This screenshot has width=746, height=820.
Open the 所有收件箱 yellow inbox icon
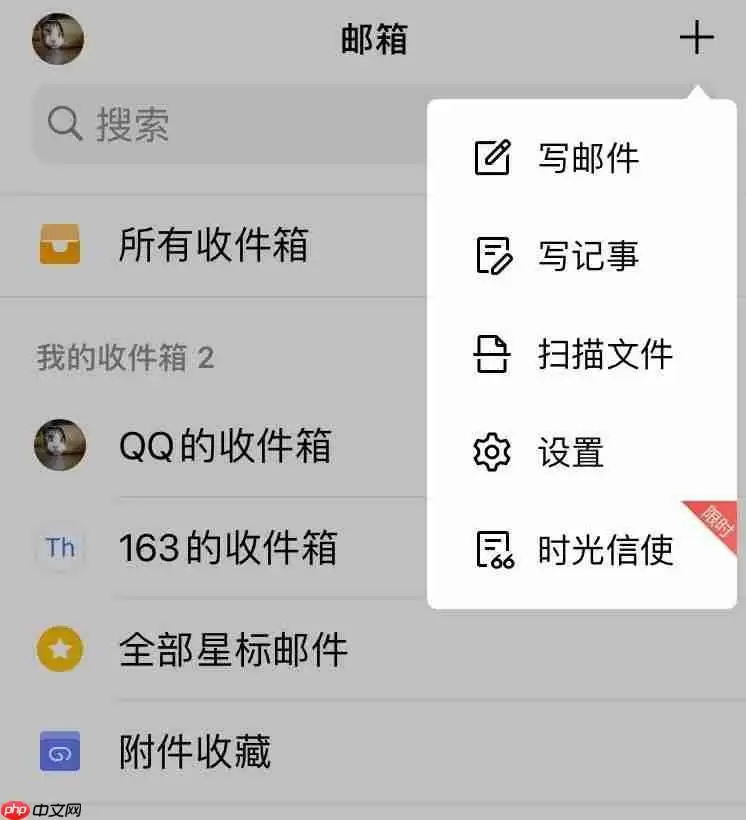[x=60, y=243]
